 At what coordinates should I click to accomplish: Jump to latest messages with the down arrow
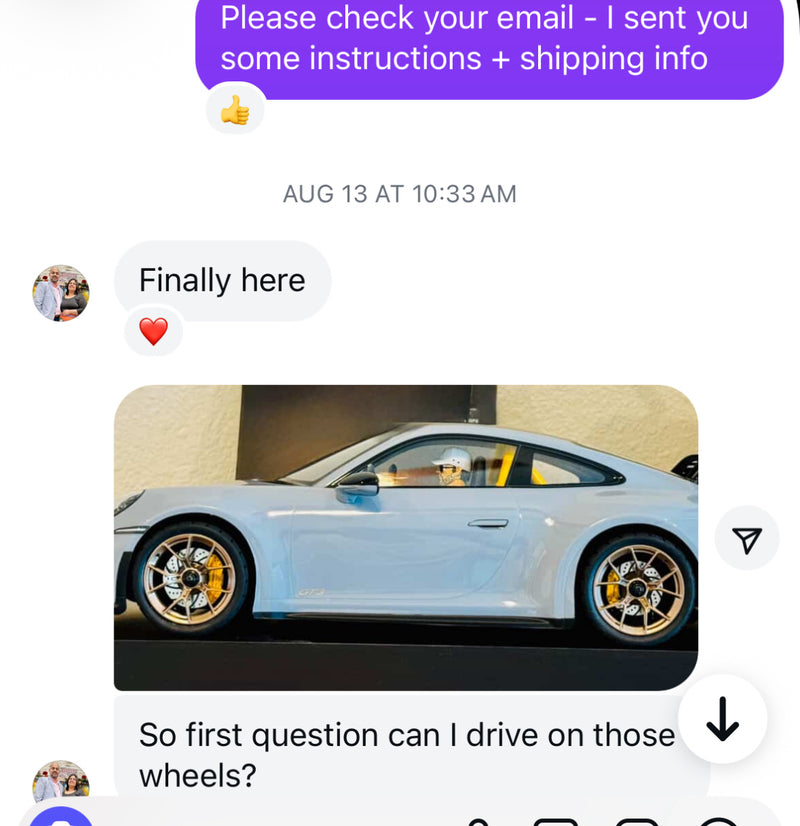point(722,719)
